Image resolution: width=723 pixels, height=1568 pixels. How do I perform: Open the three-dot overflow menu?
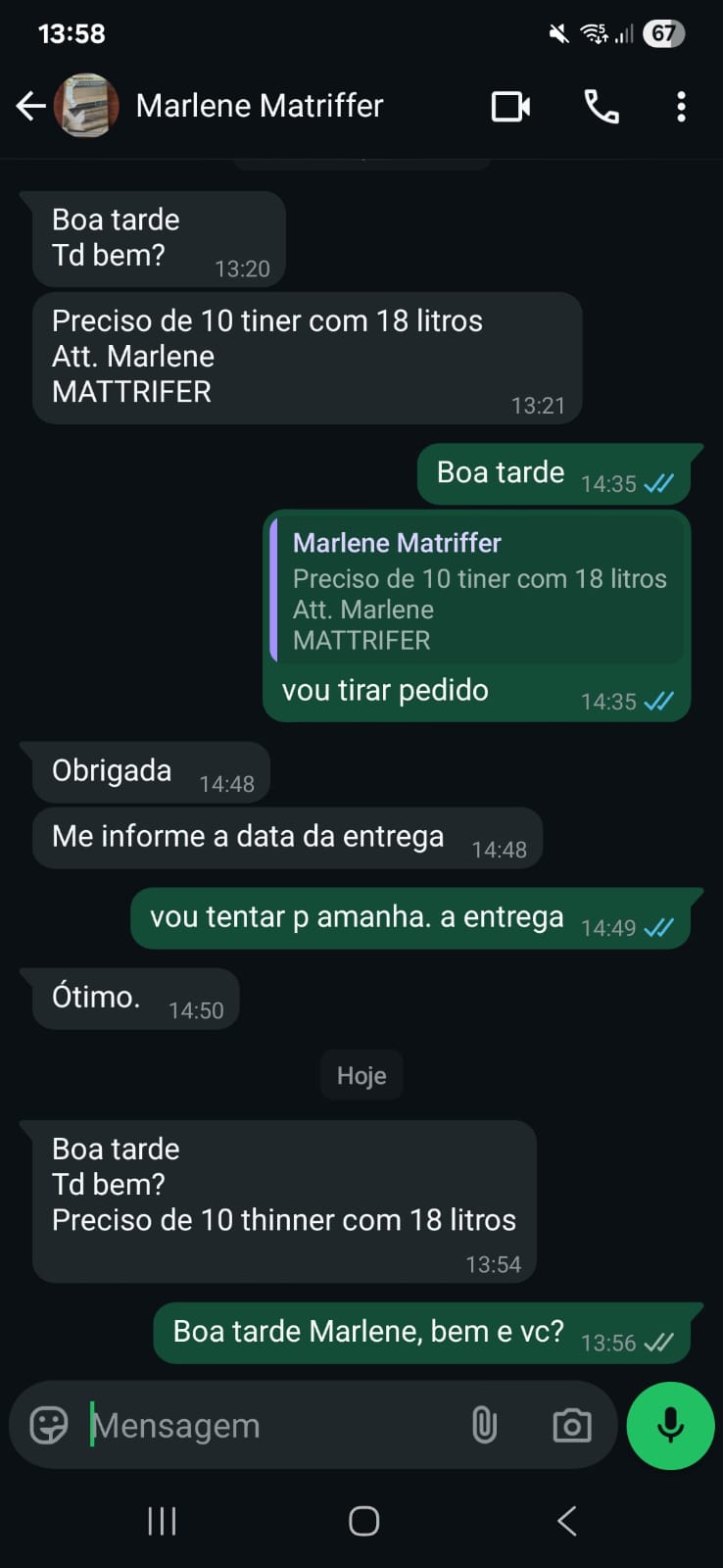click(x=681, y=106)
